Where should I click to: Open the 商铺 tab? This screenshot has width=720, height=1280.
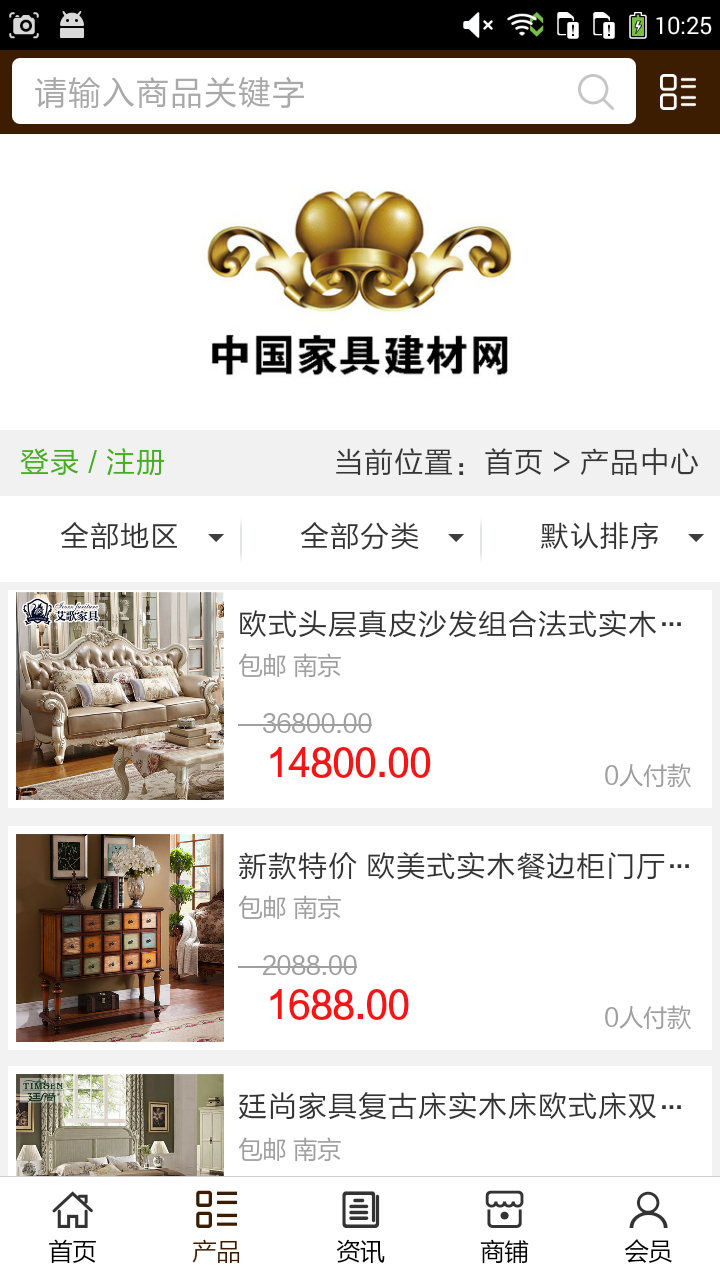[x=504, y=1228]
